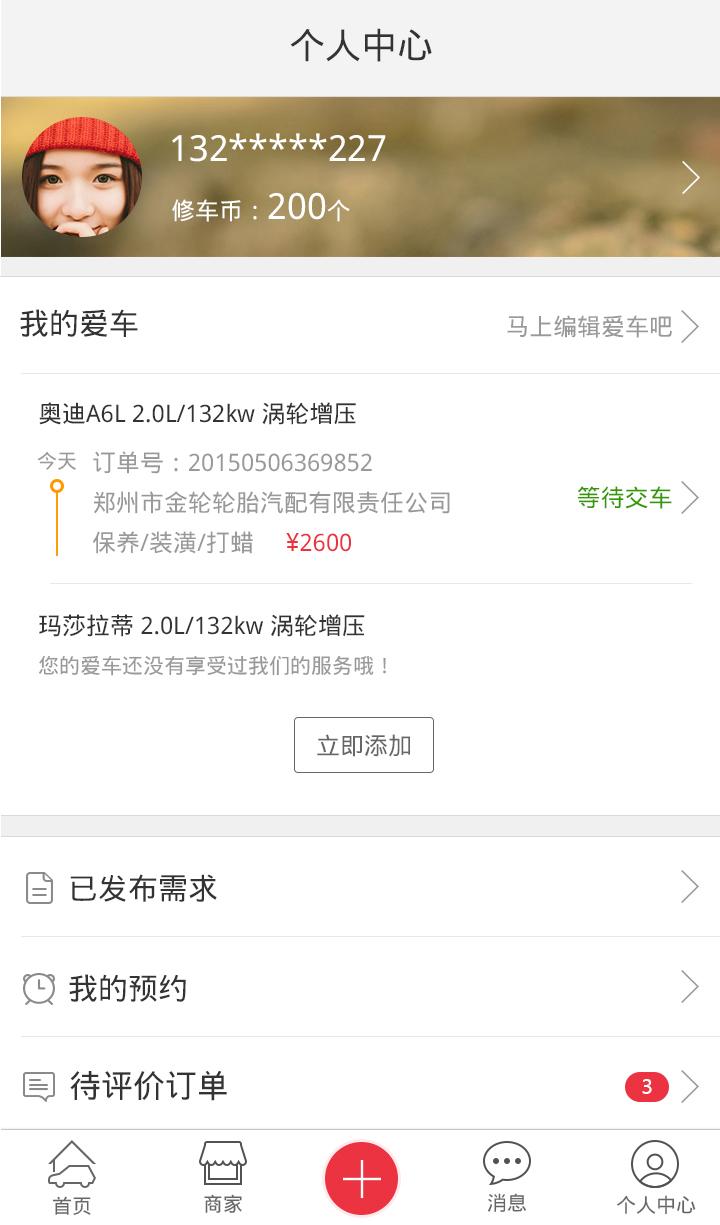Open 已发布需求 document icon
Image resolution: width=720 pixels, height=1225 pixels.
(38, 886)
